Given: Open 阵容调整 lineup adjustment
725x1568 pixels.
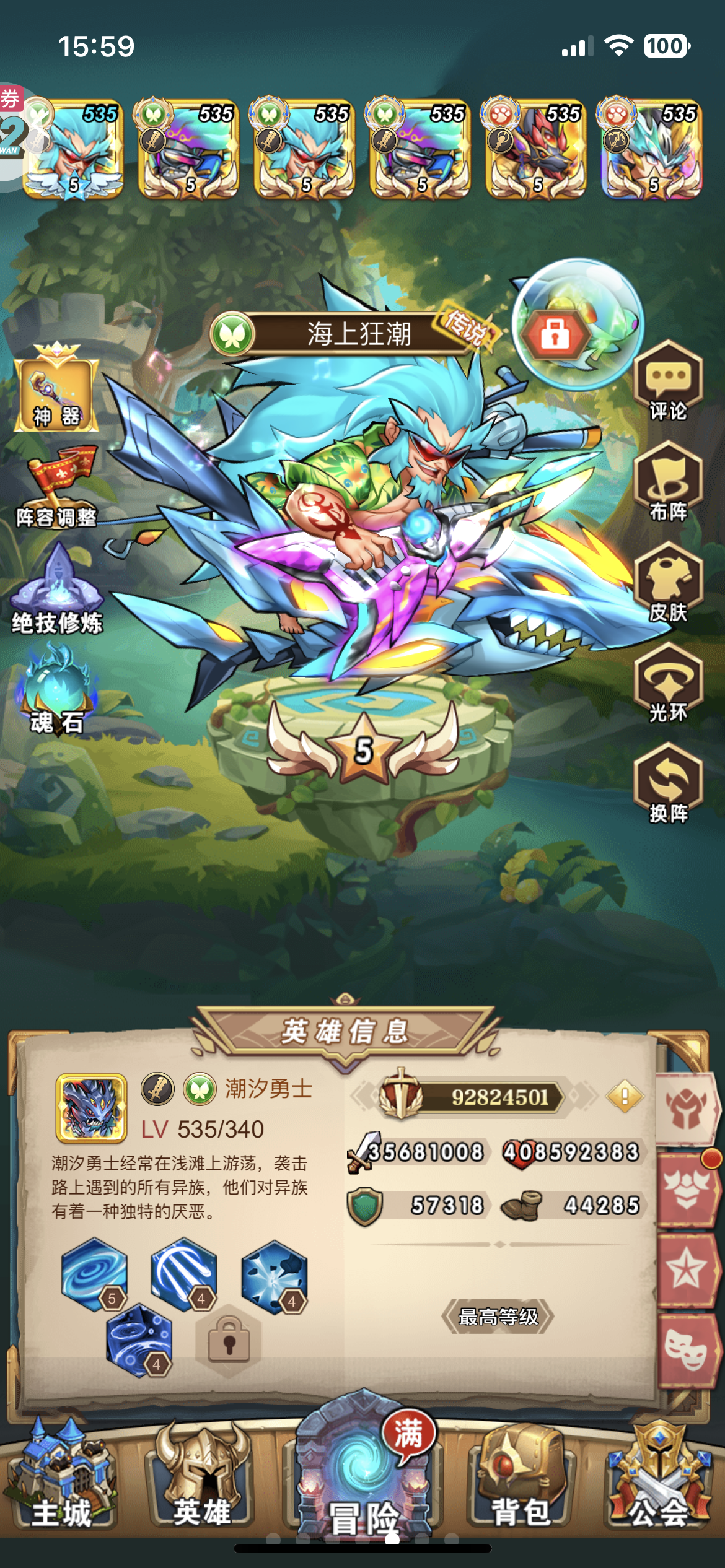Looking at the screenshot, I should 56,486.
